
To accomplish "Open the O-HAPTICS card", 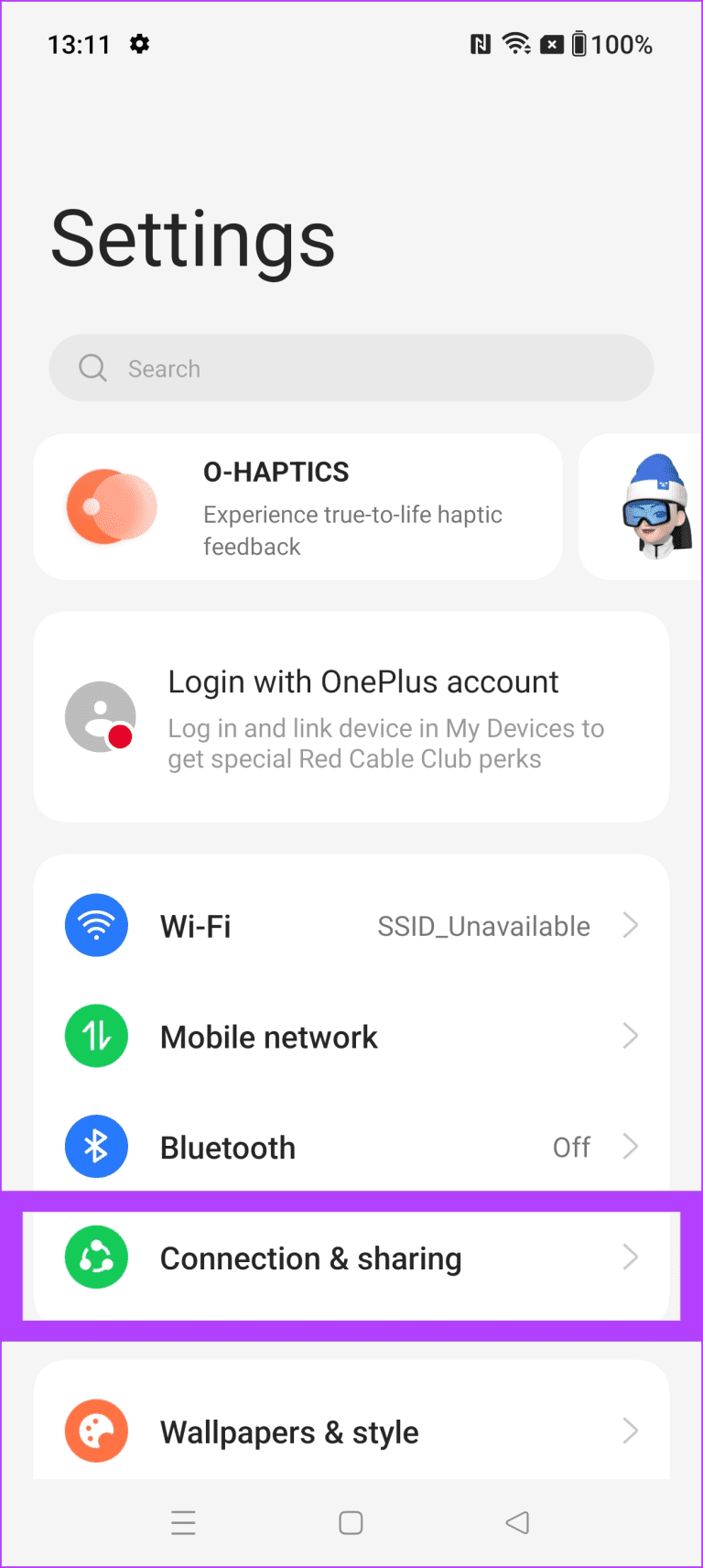I will click(297, 506).
